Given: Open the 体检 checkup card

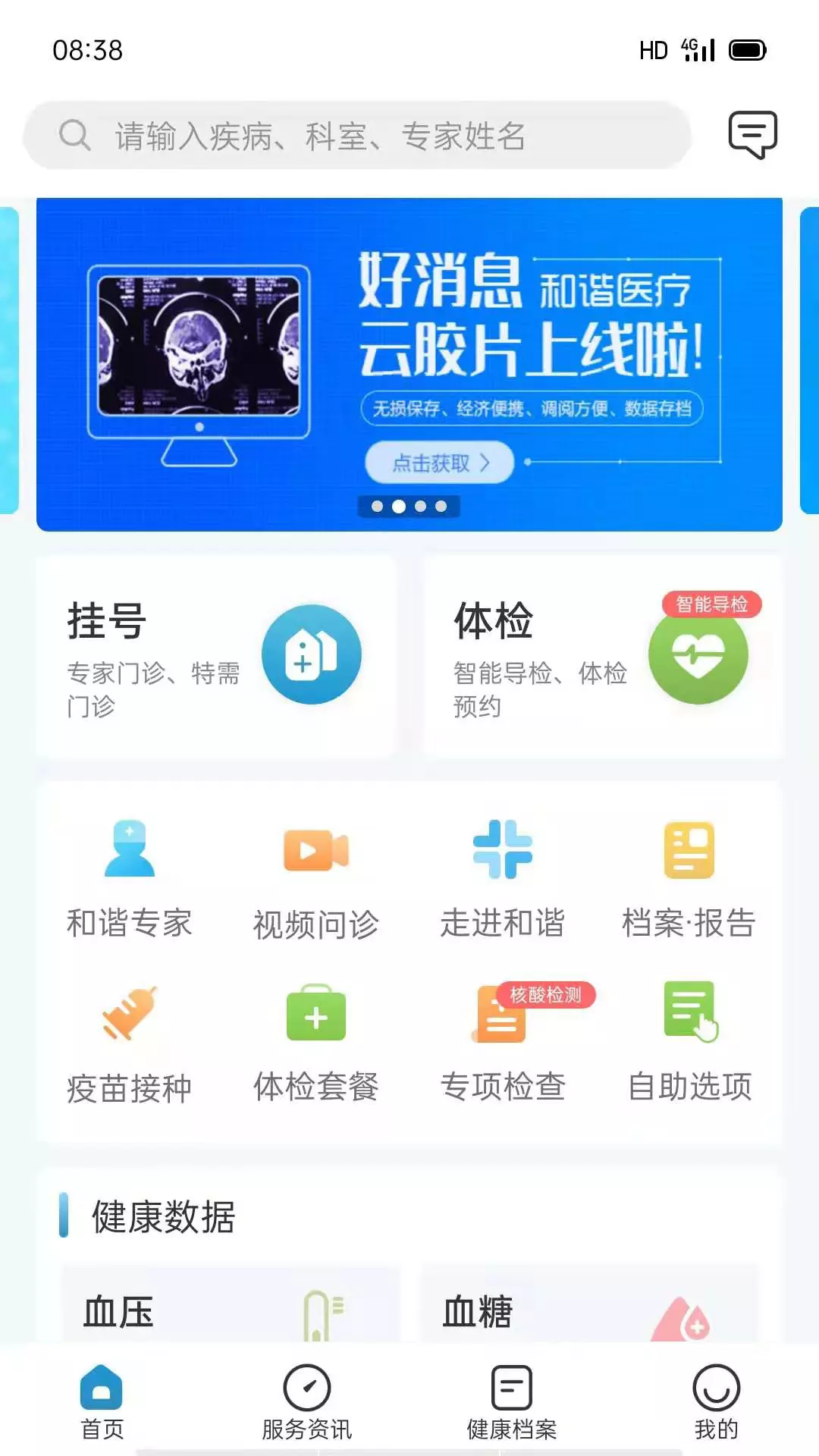Looking at the screenshot, I should click(x=603, y=656).
